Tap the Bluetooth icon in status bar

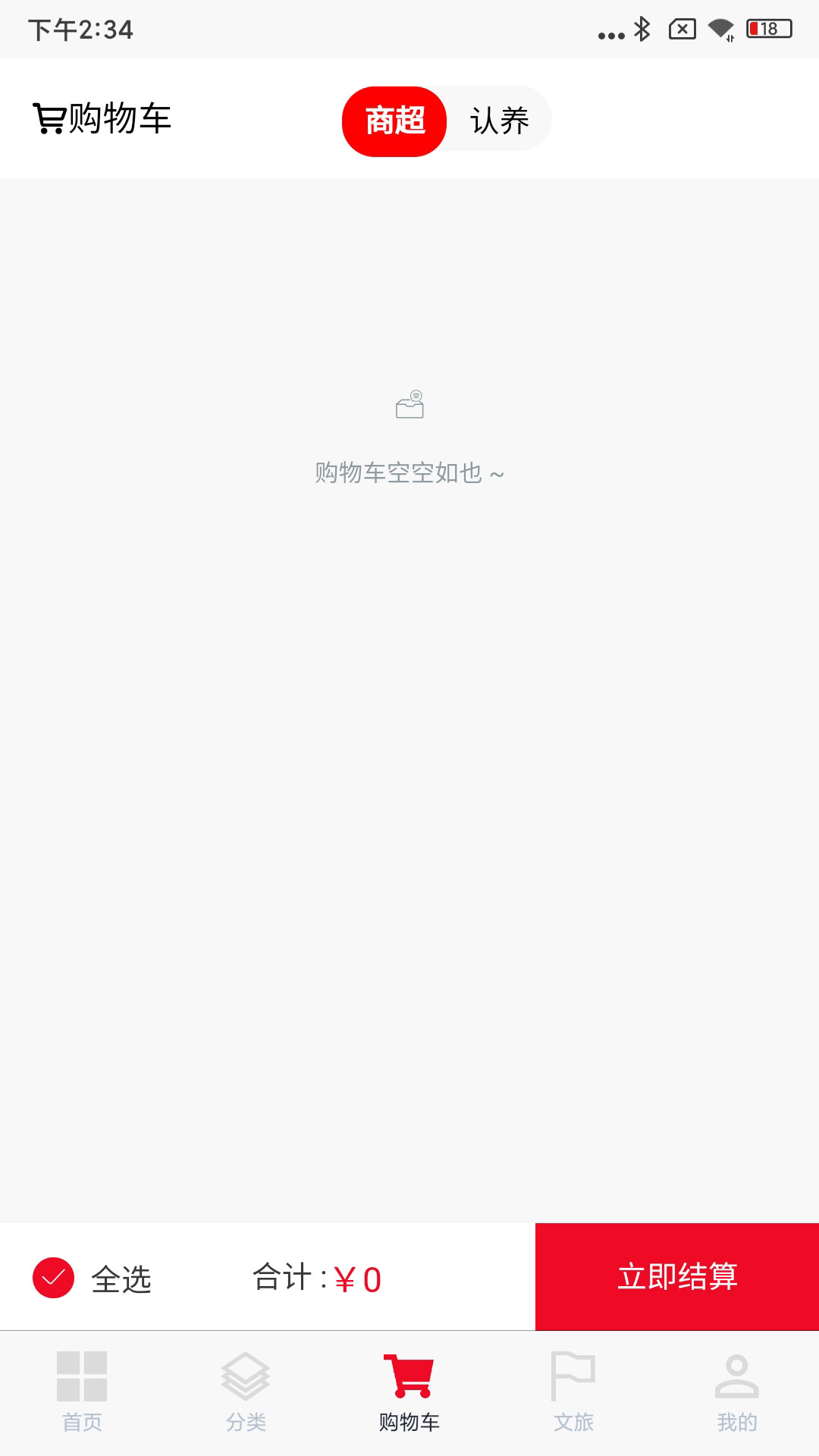tap(641, 29)
